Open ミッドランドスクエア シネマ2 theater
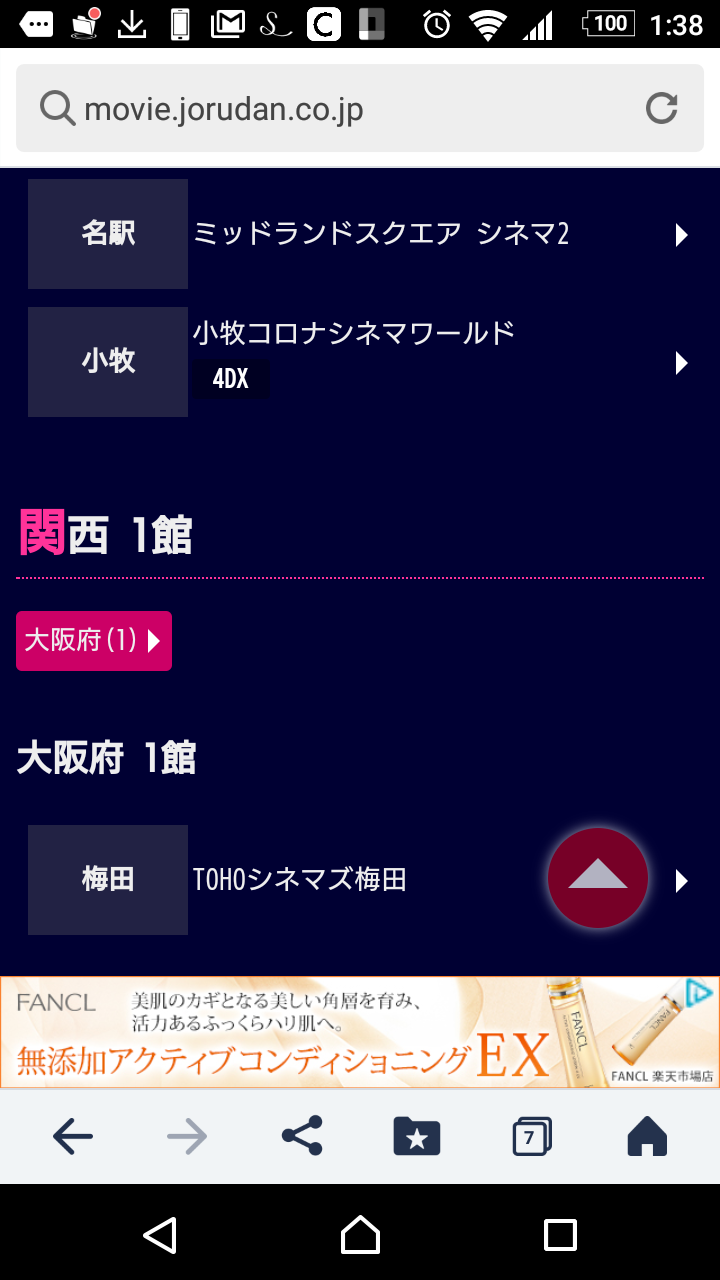The image size is (720, 1280). pyautogui.click(x=380, y=234)
